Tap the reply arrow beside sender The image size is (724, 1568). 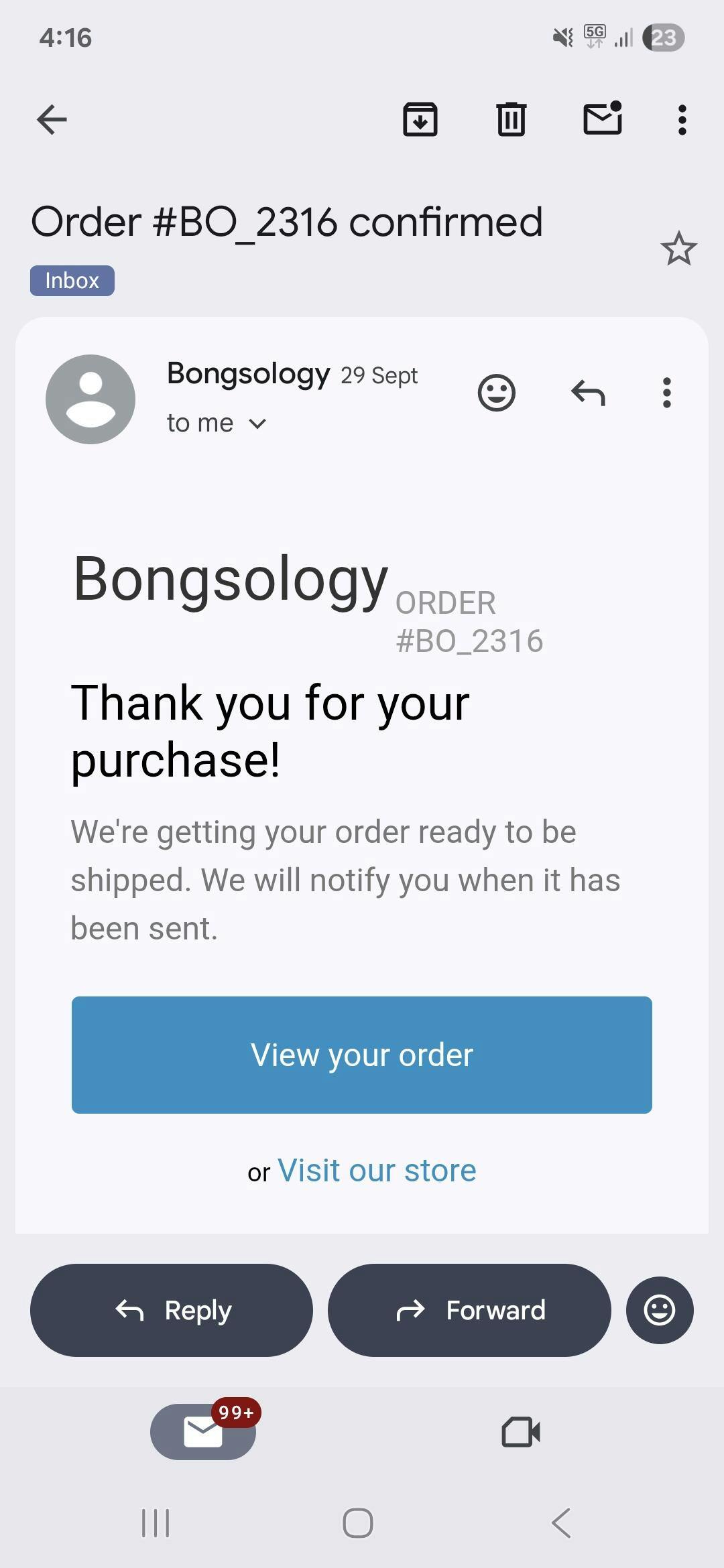[x=588, y=393]
